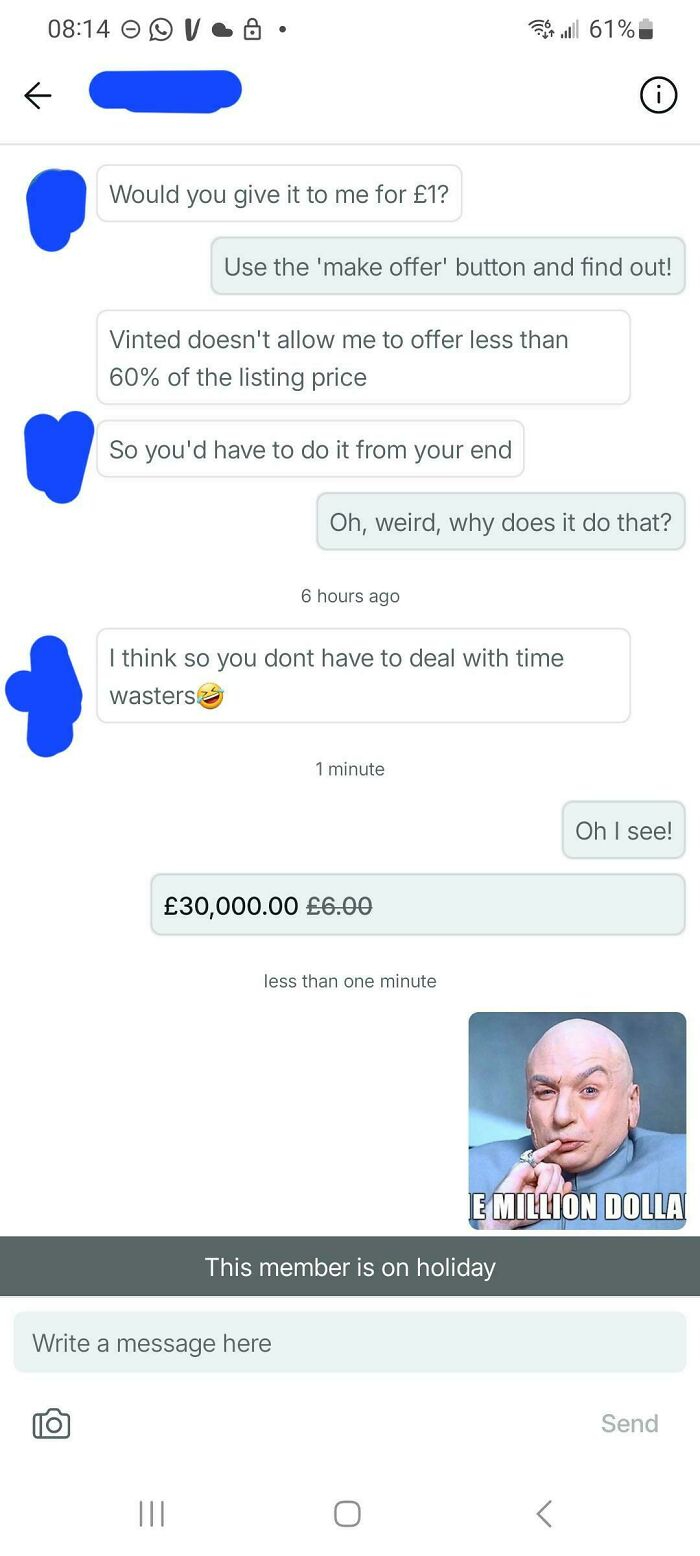Screen dimensions: 700x1556
Task: Go back using the arrow icon
Action: [x=38, y=95]
